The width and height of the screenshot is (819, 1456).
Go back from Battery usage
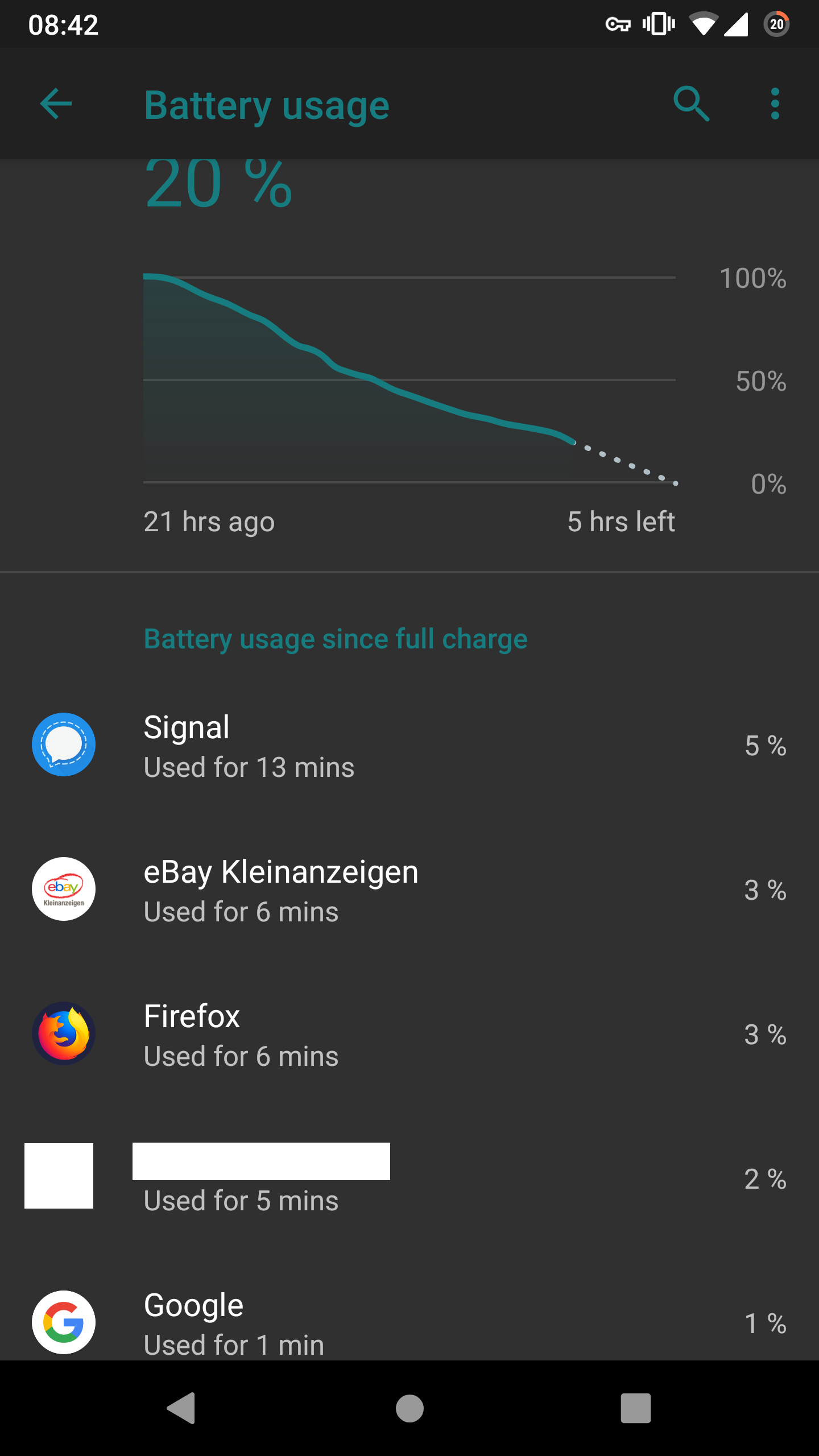pos(56,104)
